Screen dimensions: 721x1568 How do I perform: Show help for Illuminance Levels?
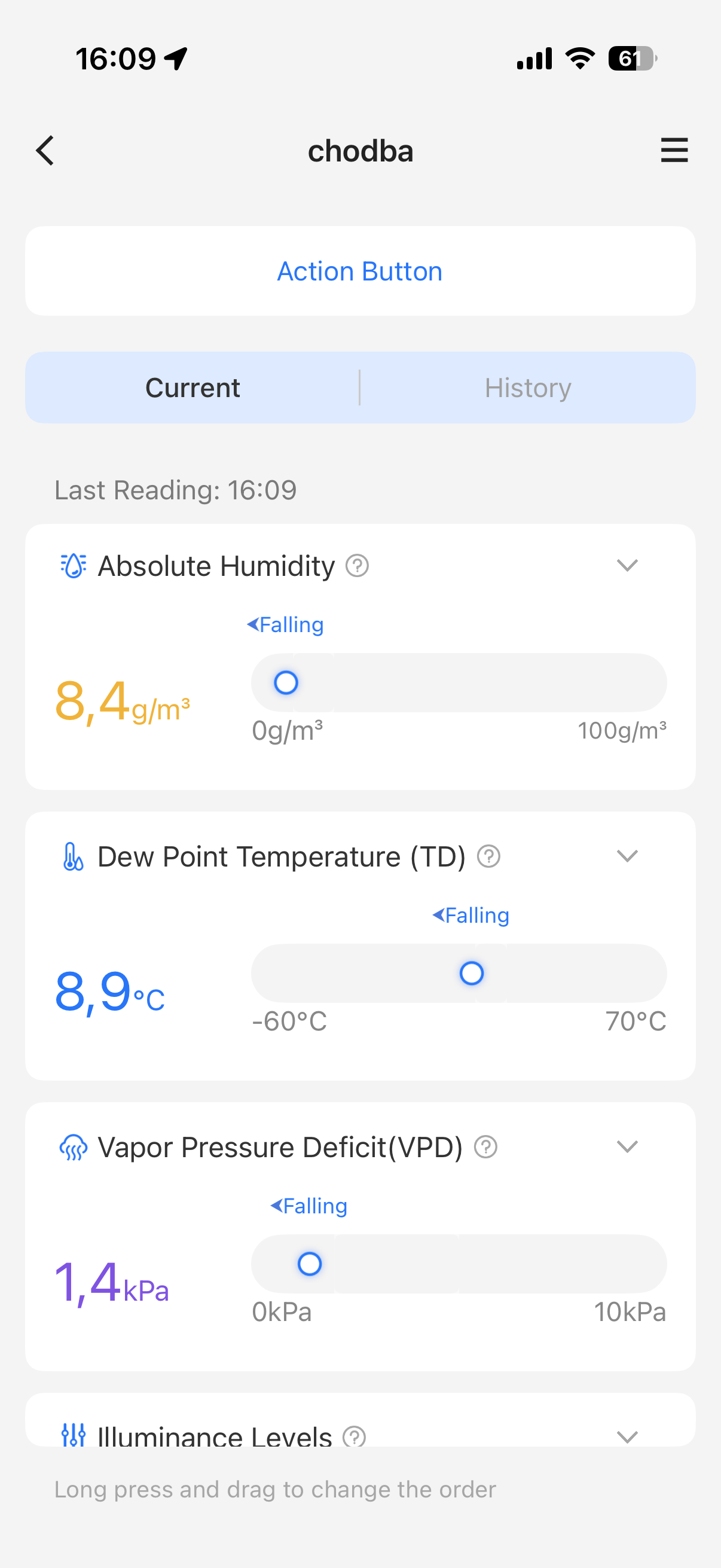pyautogui.click(x=354, y=1436)
